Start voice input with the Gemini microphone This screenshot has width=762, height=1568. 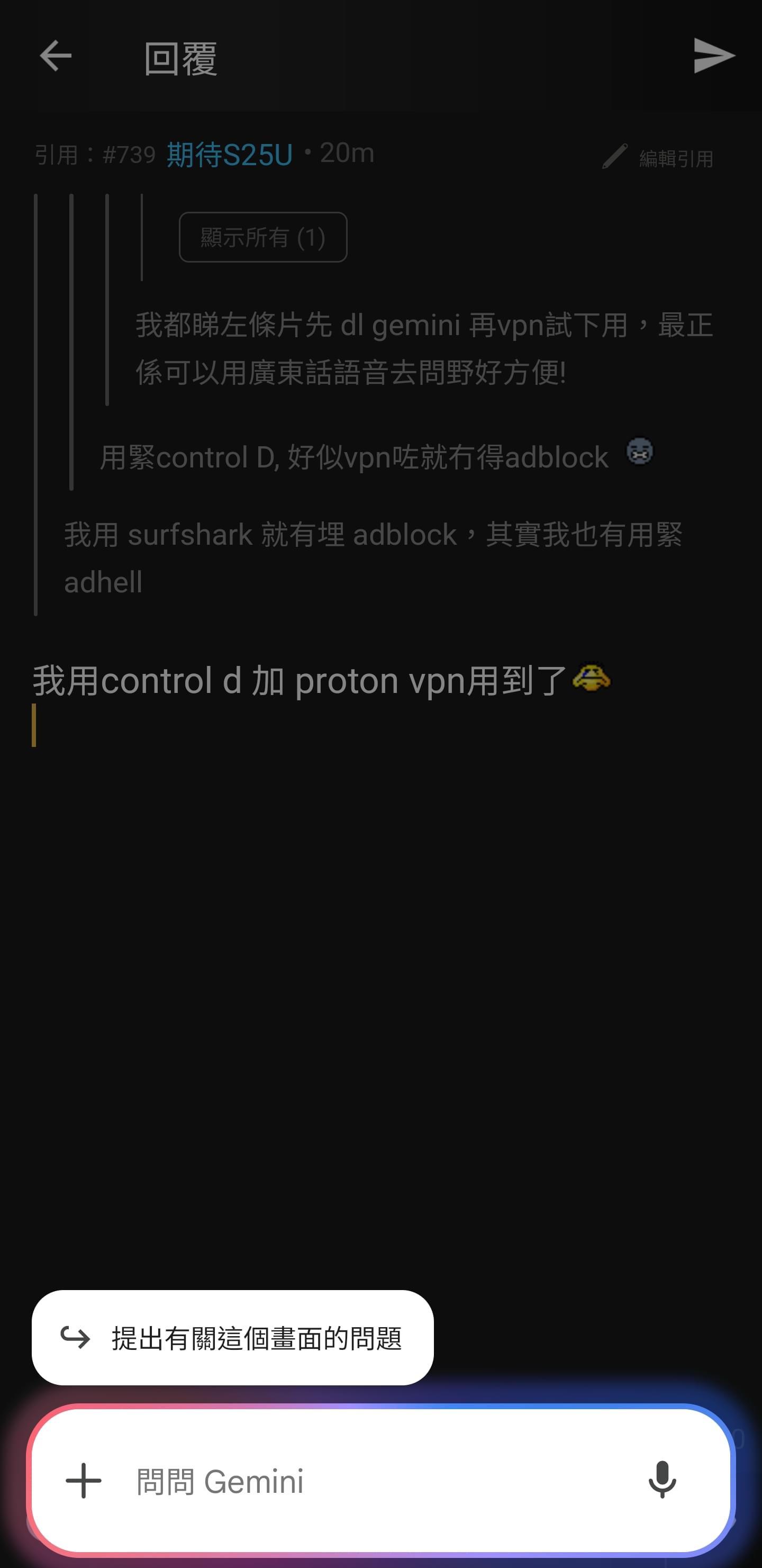(662, 1480)
